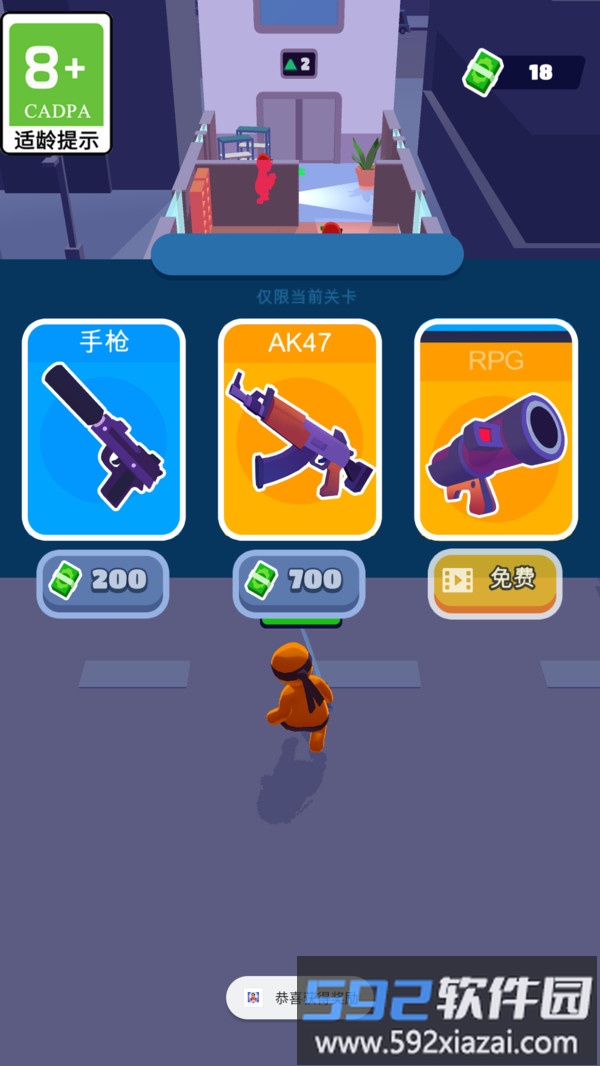Select the AK47 weapon card
This screenshot has height=1066, width=600.
(300, 430)
